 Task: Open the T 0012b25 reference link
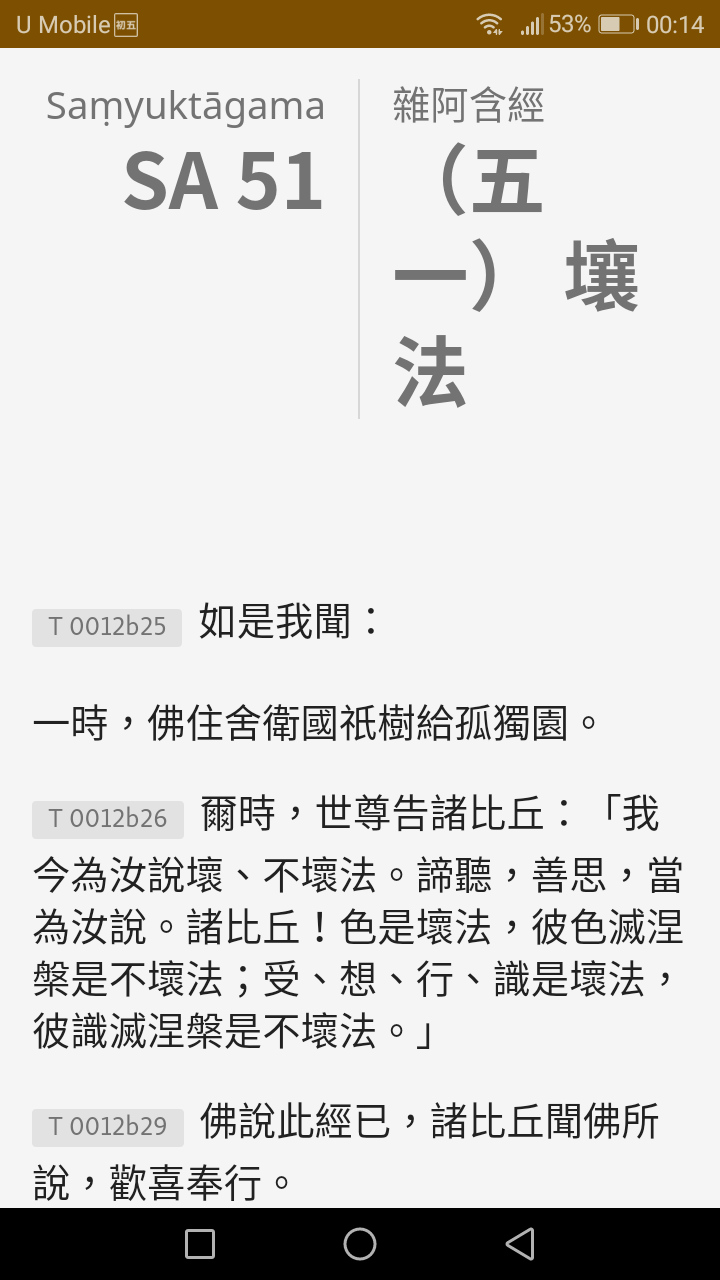click(x=107, y=627)
